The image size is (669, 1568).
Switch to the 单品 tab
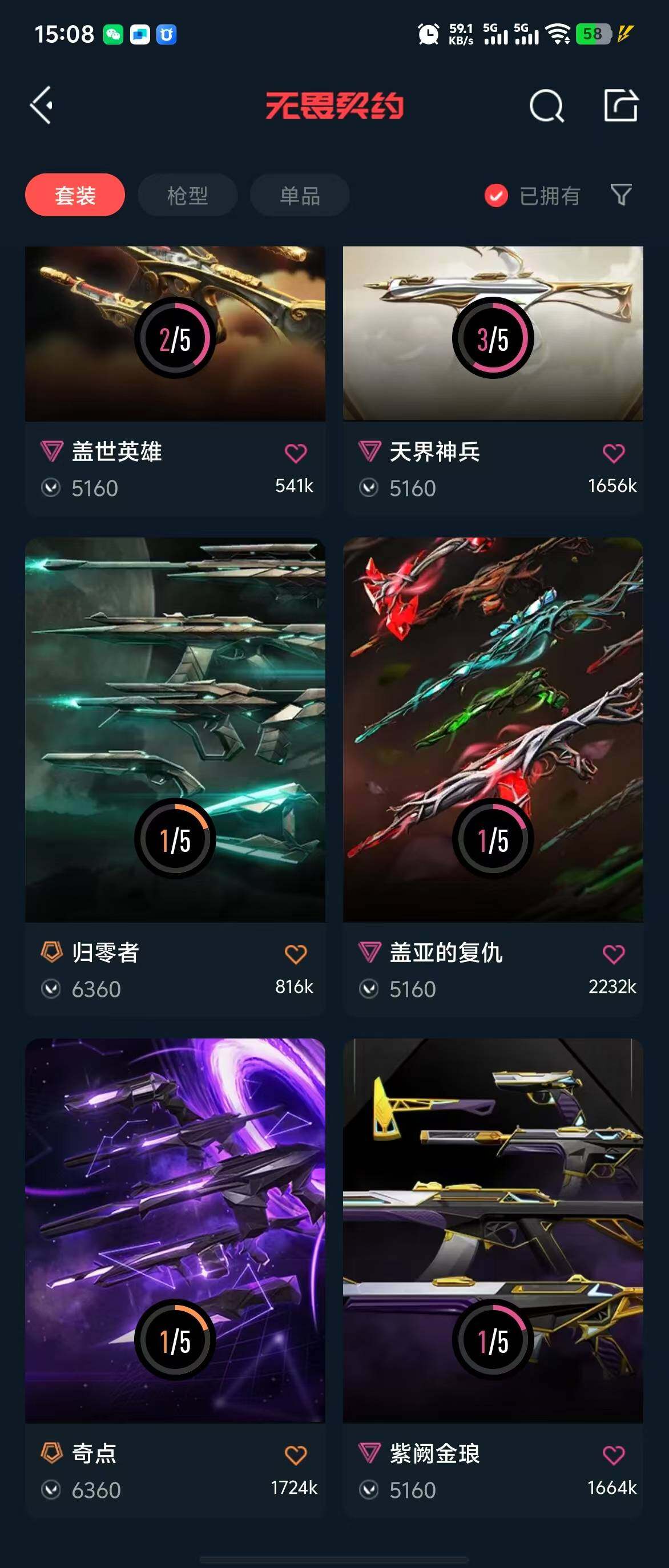(300, 195)
